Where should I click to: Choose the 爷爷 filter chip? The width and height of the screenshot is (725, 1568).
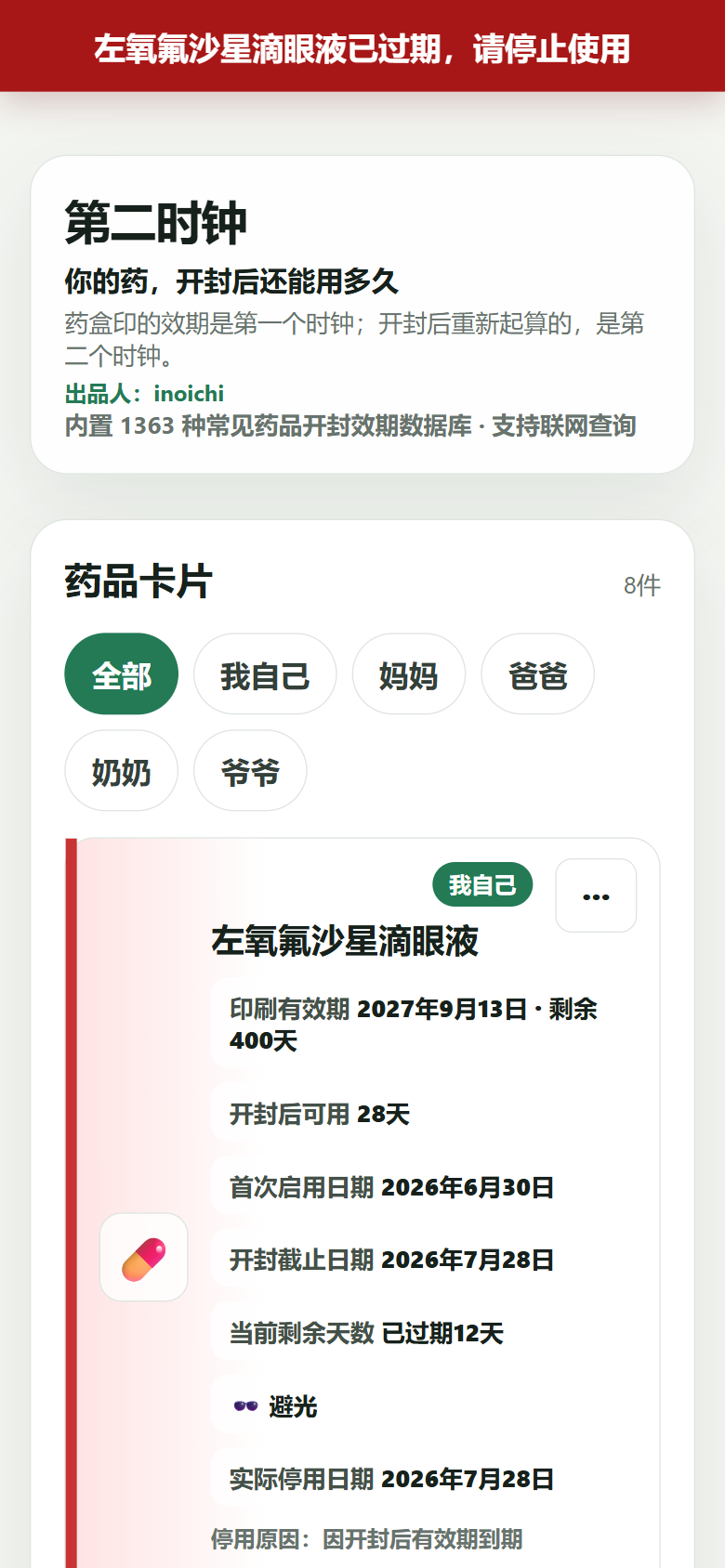tap(250, 771)
